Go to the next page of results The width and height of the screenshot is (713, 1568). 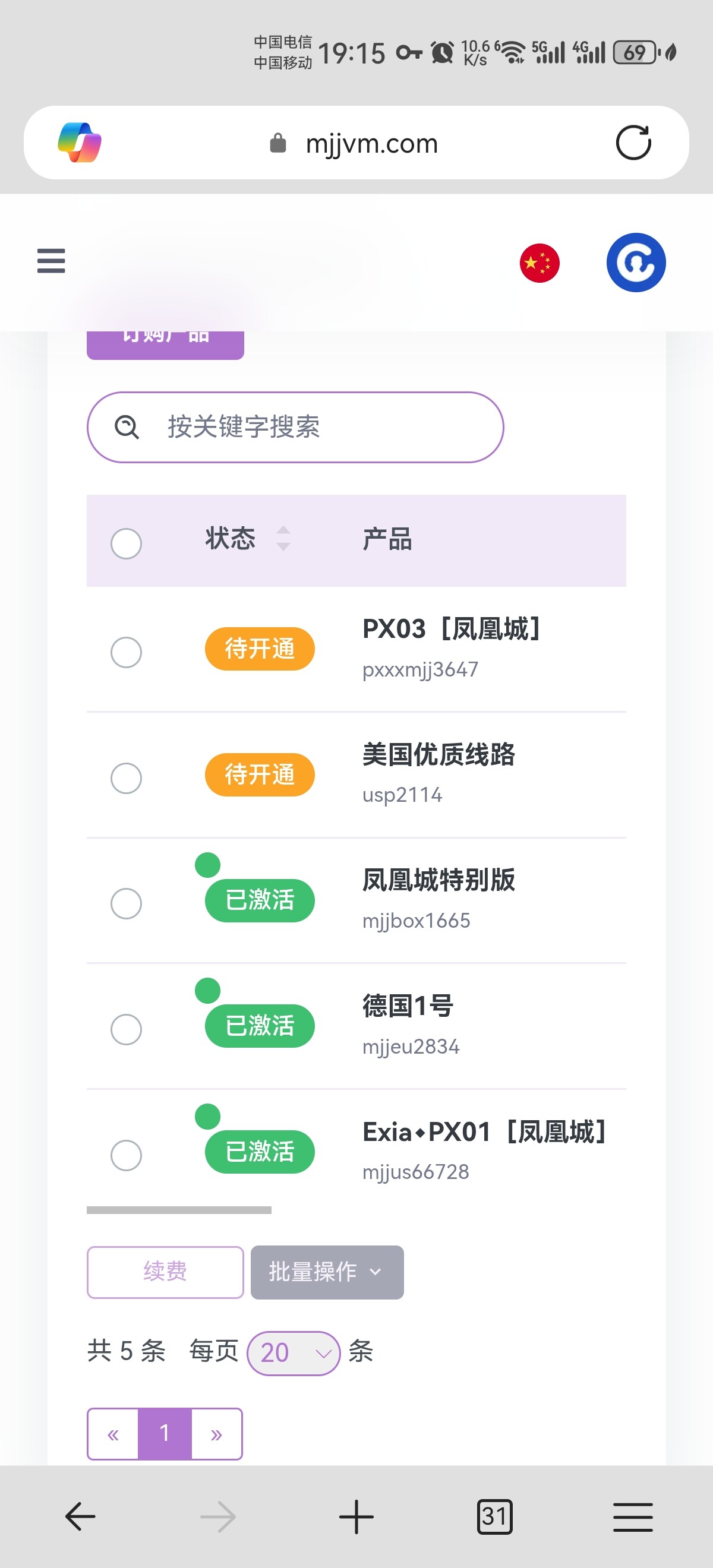click(x=216, y=1434)
